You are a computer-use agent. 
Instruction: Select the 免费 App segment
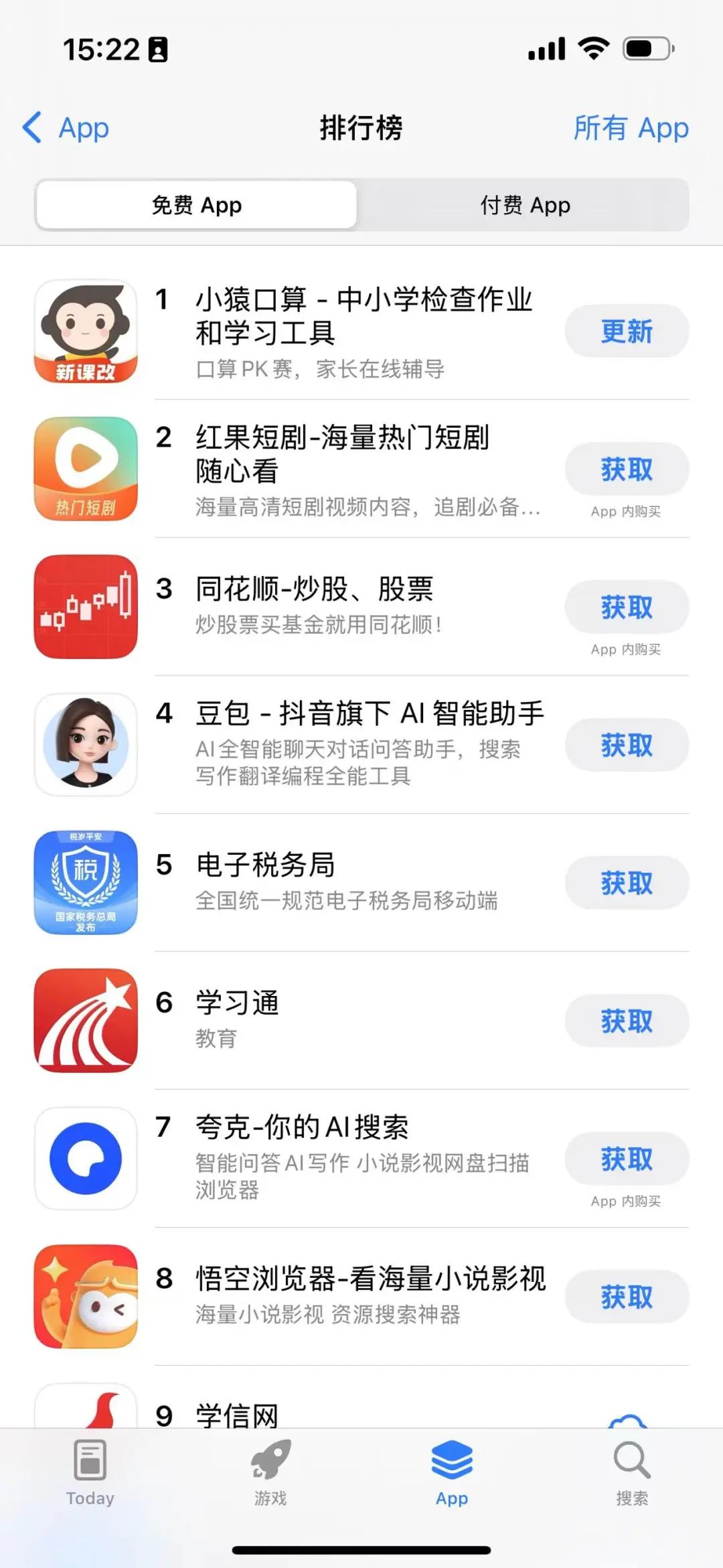(x=197, y=205)
